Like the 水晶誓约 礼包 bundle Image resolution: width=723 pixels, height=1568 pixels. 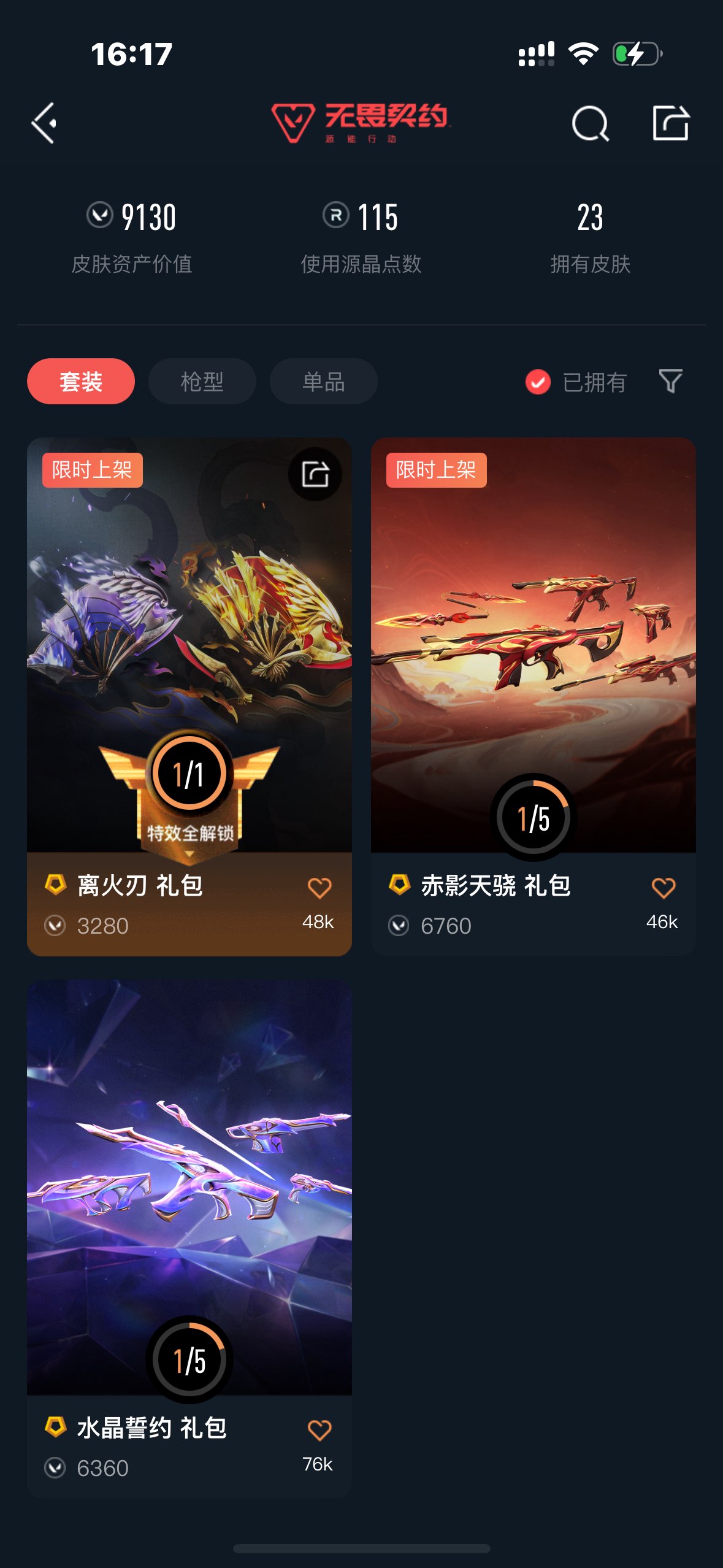pyautogui.click(x=319, y=1430)
